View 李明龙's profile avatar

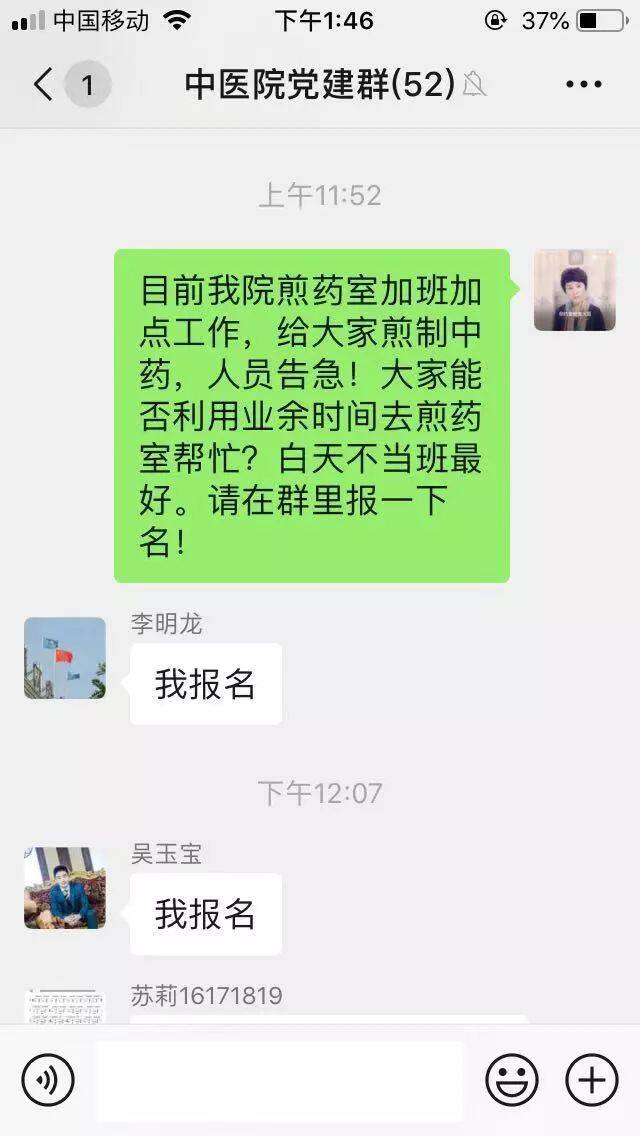(65, 658)
